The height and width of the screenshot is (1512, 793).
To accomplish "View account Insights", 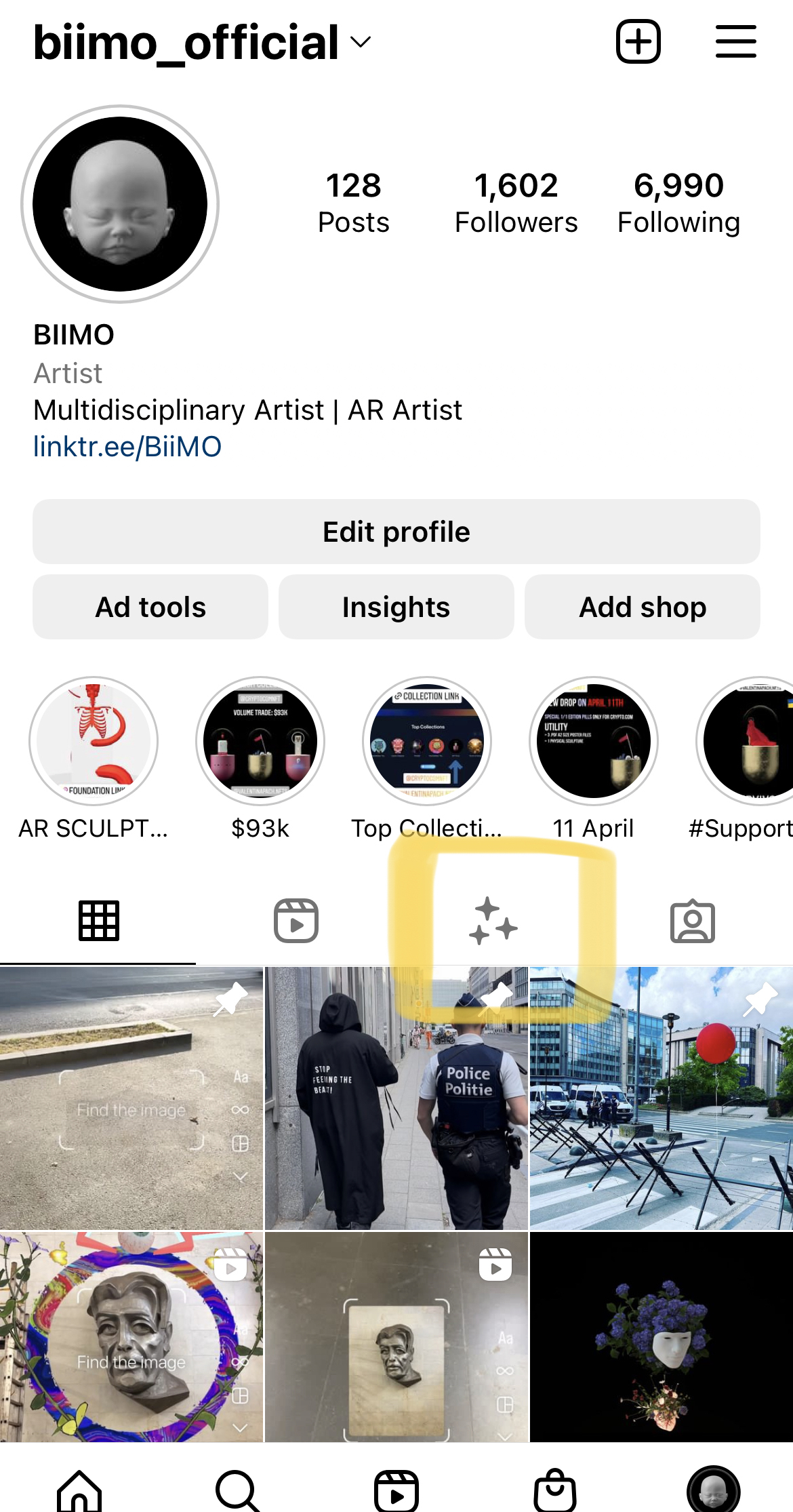I will point(396,607).
